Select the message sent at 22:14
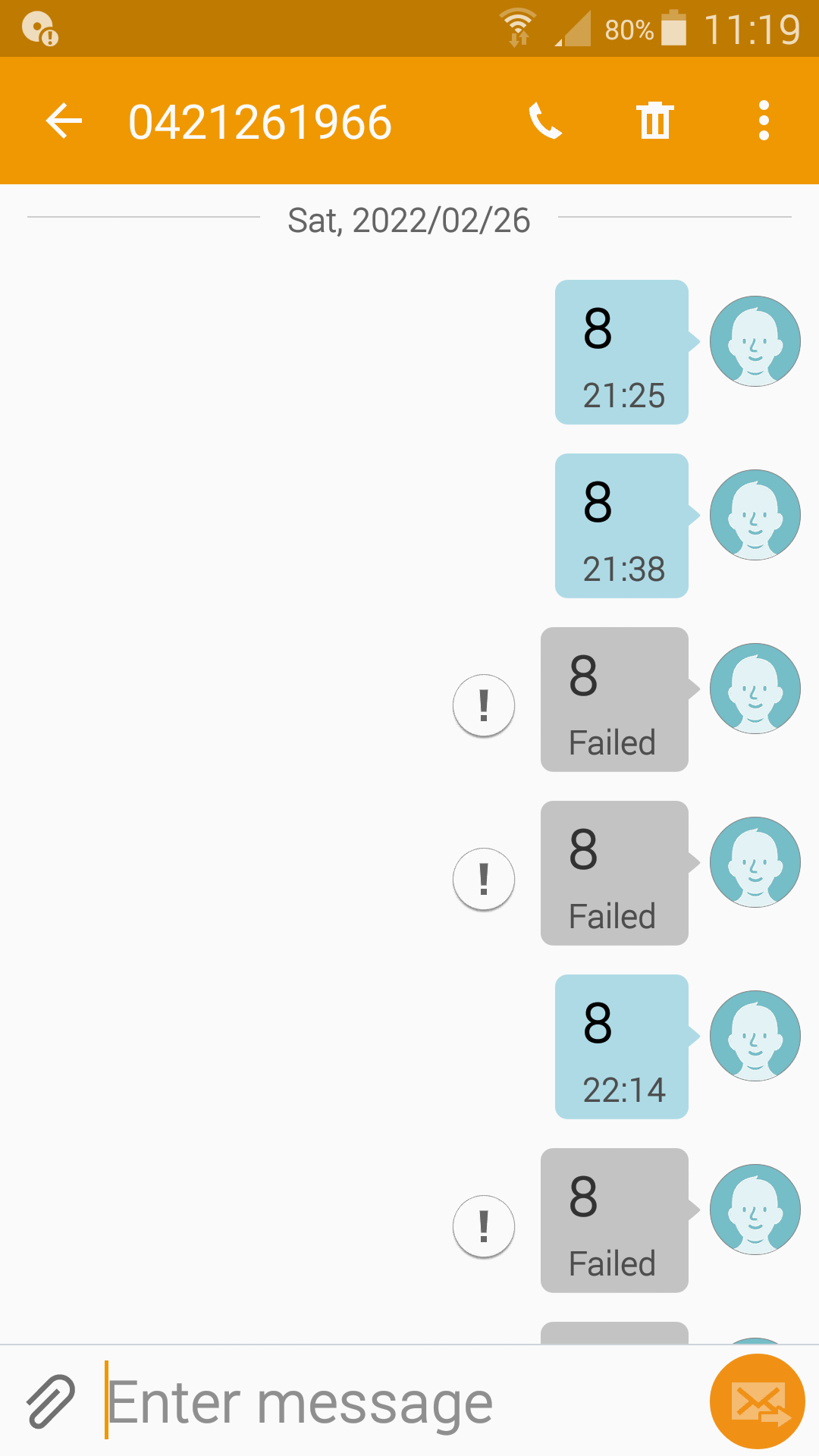This screenshot has height=1456, width=819. point(621,1046)
